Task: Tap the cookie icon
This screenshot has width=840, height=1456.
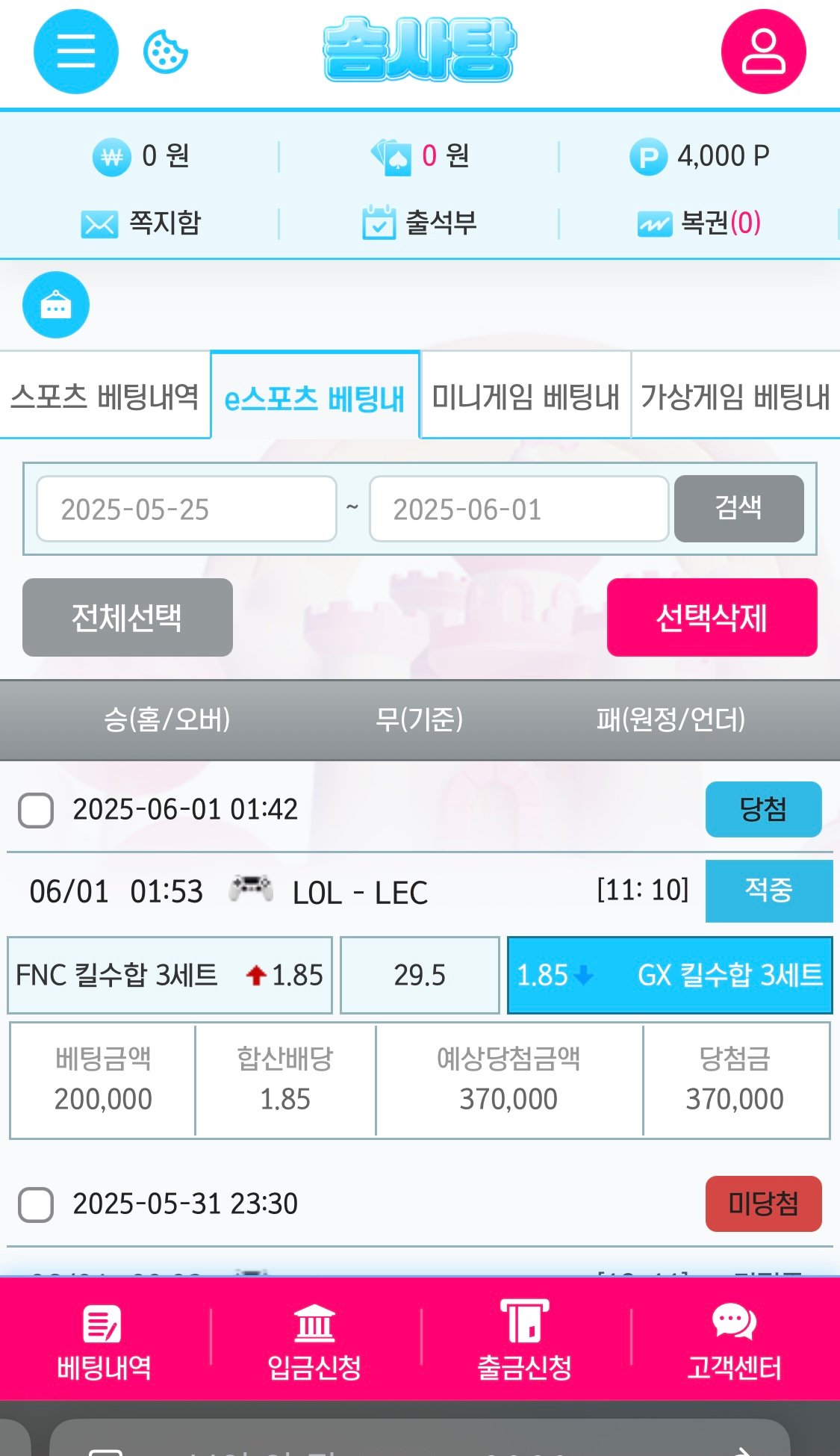Action: click(x=165, y=52)
